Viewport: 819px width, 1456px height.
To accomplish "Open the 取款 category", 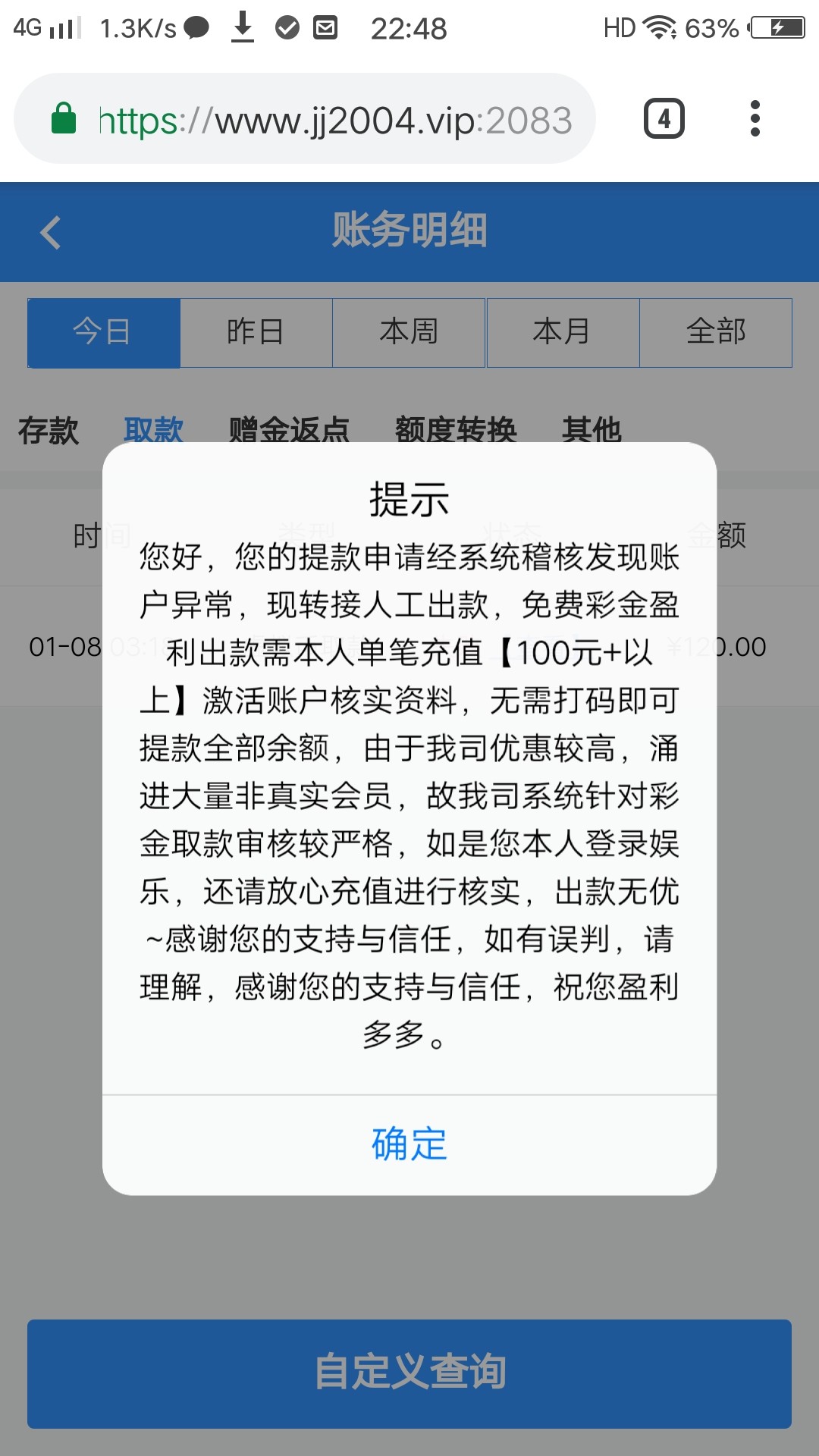I will pyautogui.click(x=153, y=429).
